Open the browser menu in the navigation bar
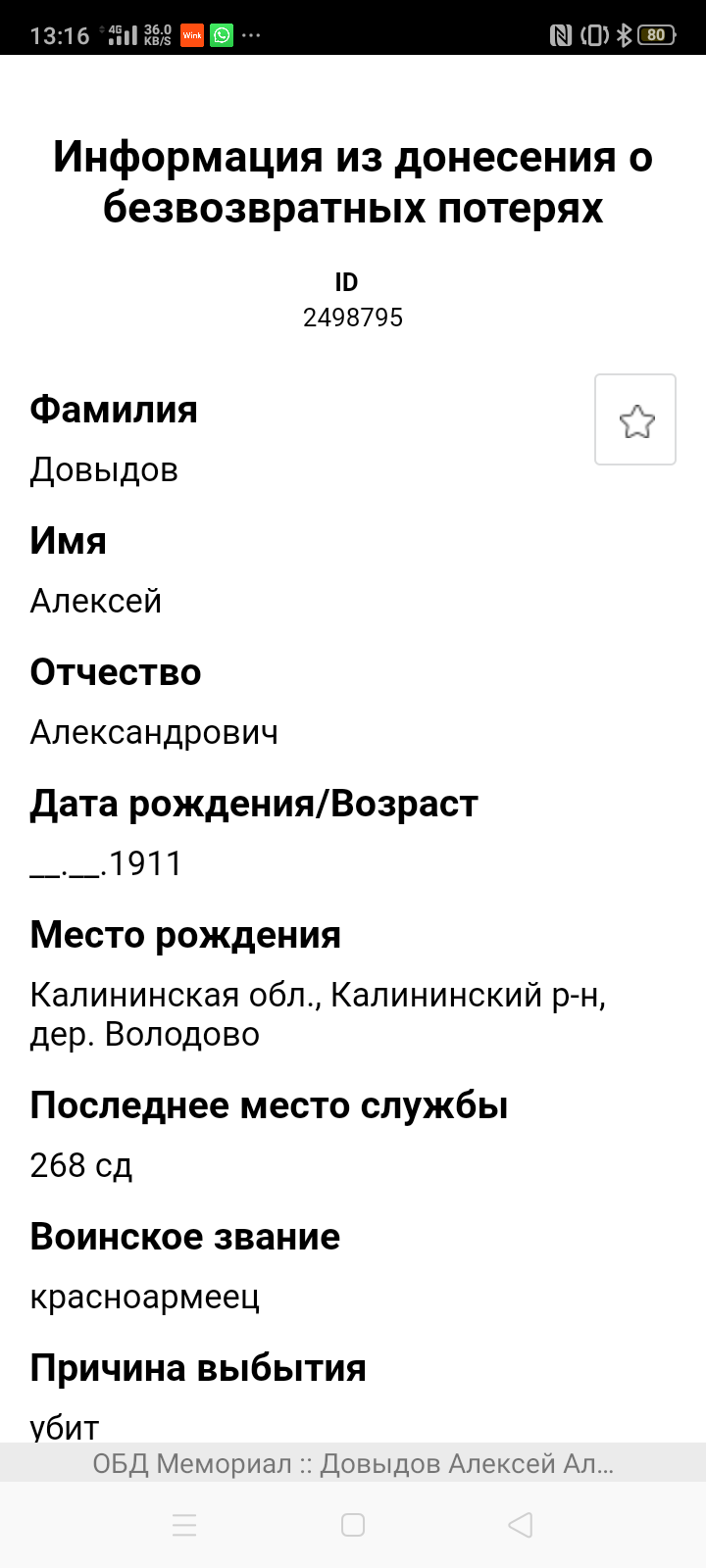Screen dimensions: 706x1568 [x=184, y=1525]
